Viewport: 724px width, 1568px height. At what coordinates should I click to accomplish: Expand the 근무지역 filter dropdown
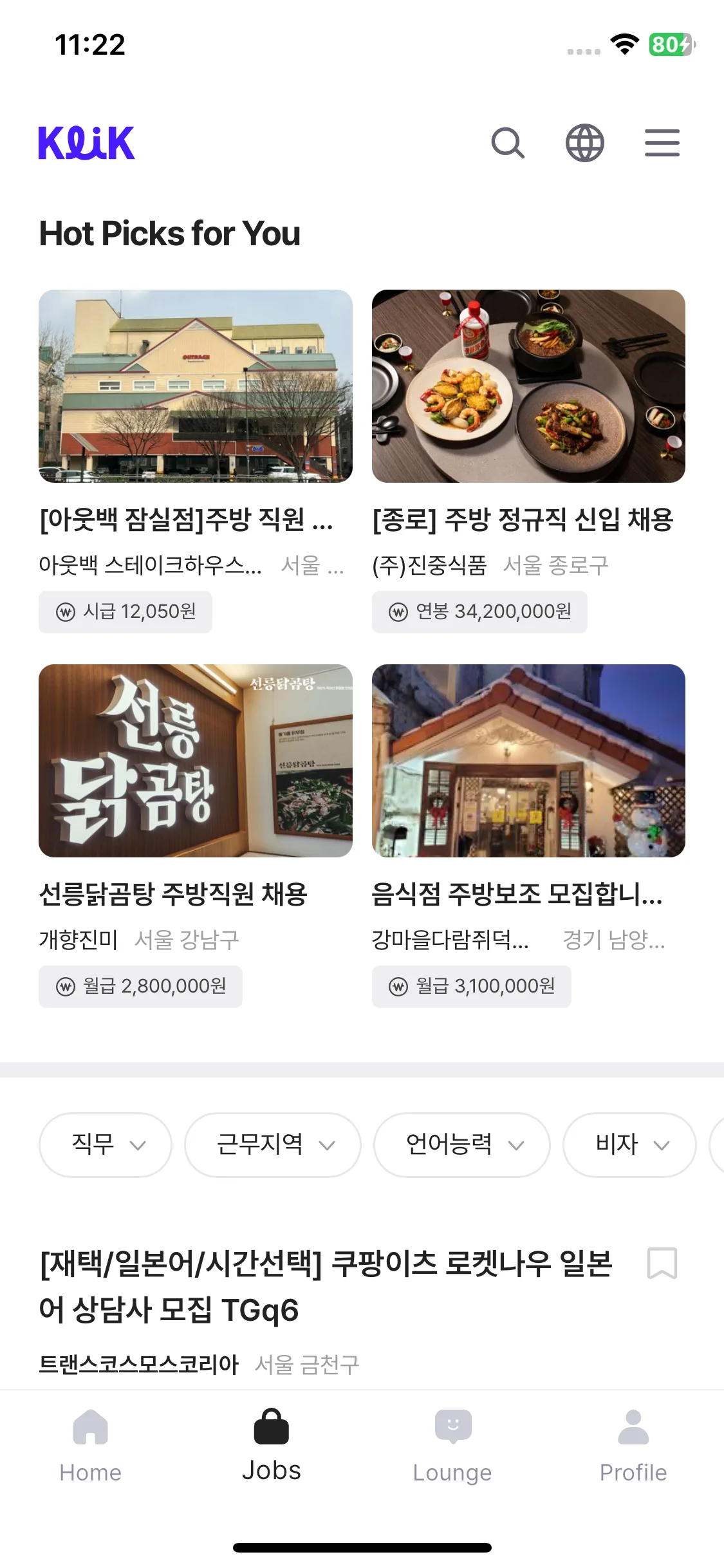273,1144
